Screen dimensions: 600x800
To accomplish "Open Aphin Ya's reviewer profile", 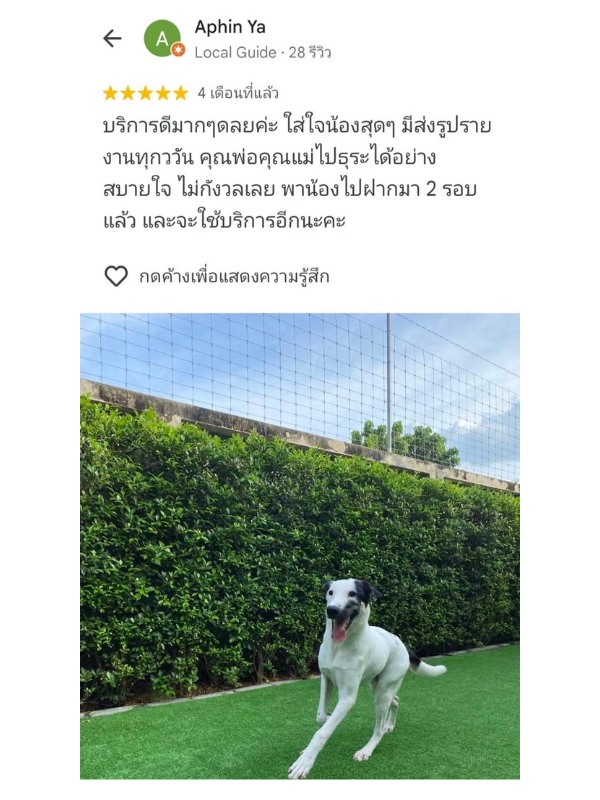I will (229, 28).
